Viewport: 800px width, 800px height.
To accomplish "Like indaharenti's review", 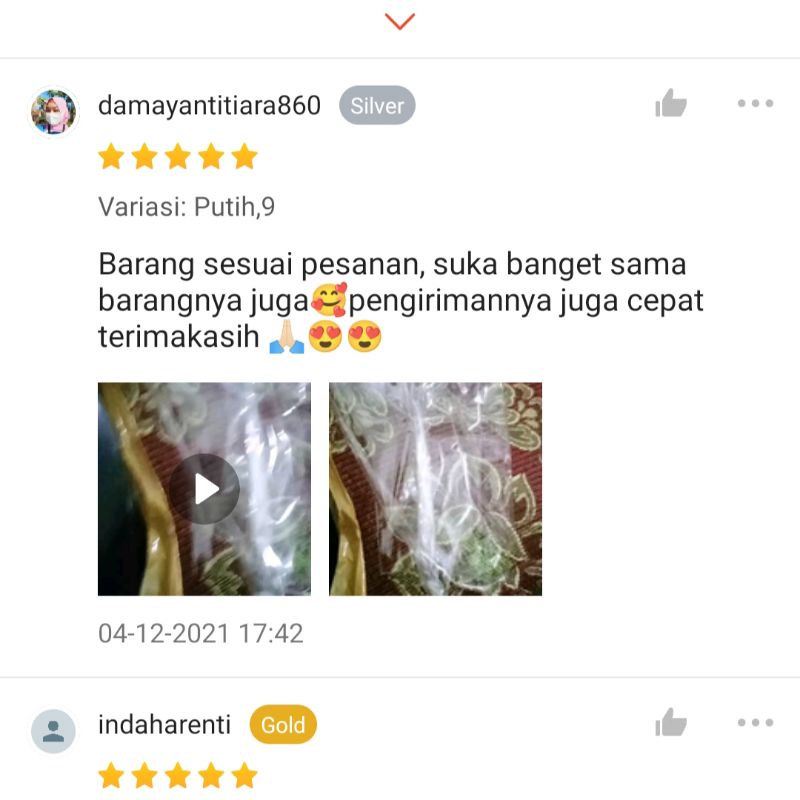I will (x=671, y=723).
